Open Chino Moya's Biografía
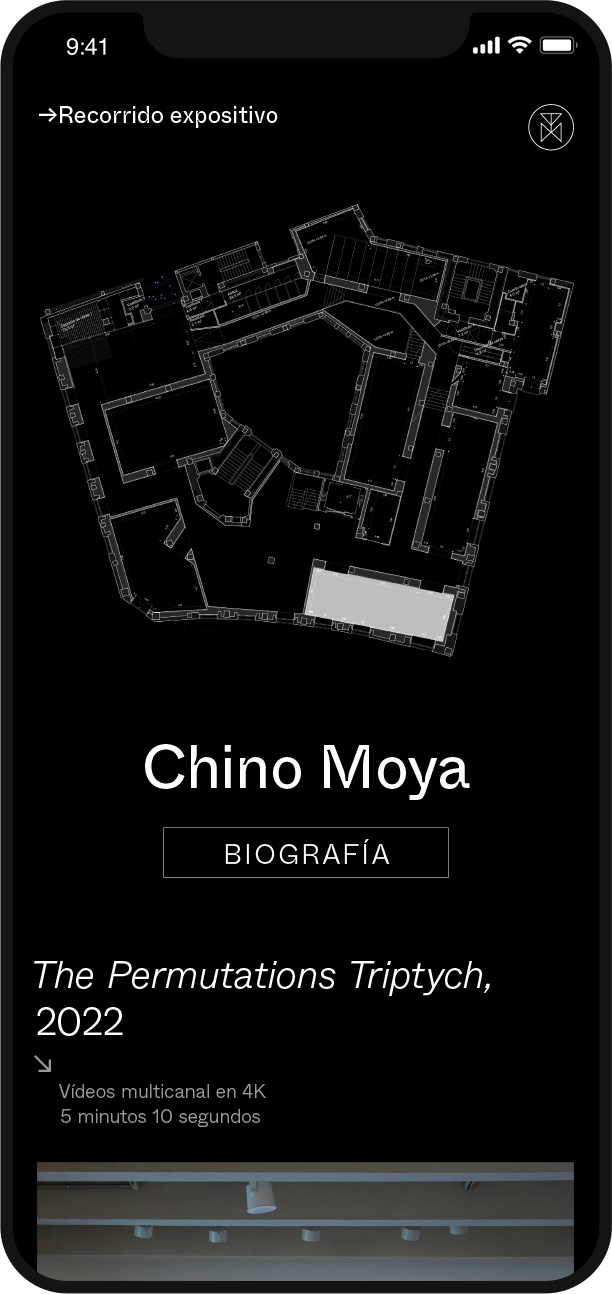This screenshot has height=1294, width=612. [306, 853]
